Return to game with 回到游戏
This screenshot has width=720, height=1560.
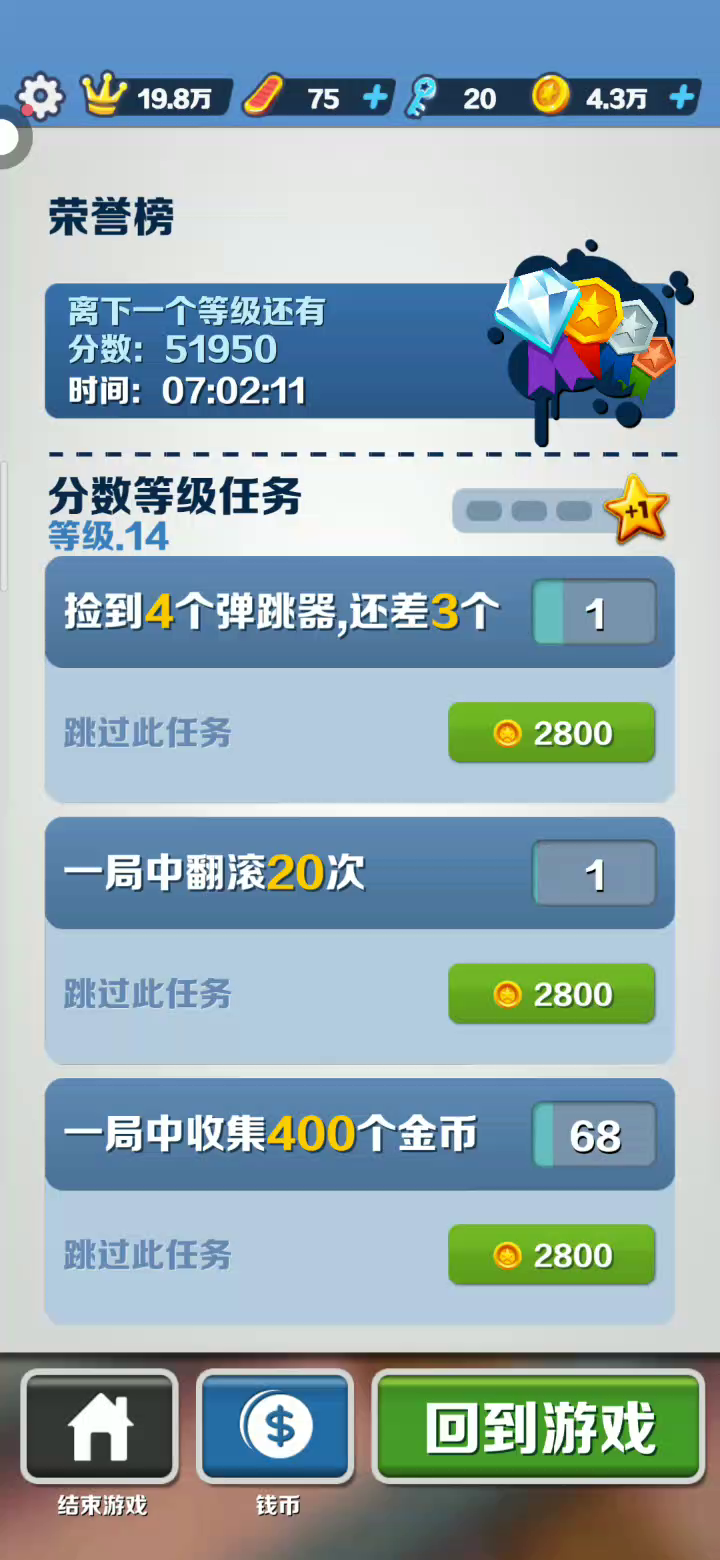(539, 1427)
